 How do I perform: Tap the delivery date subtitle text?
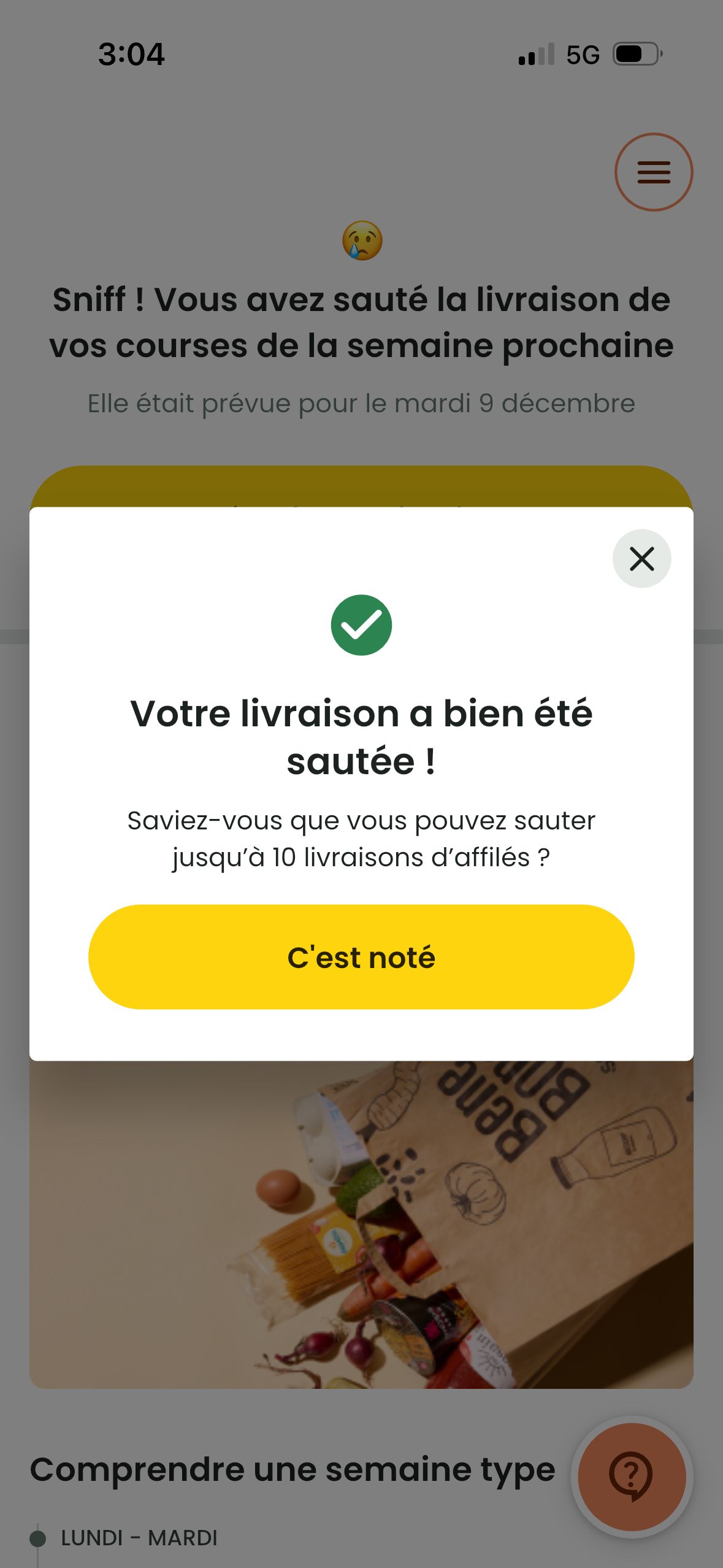pyautogui.click(x=362, y=403)
